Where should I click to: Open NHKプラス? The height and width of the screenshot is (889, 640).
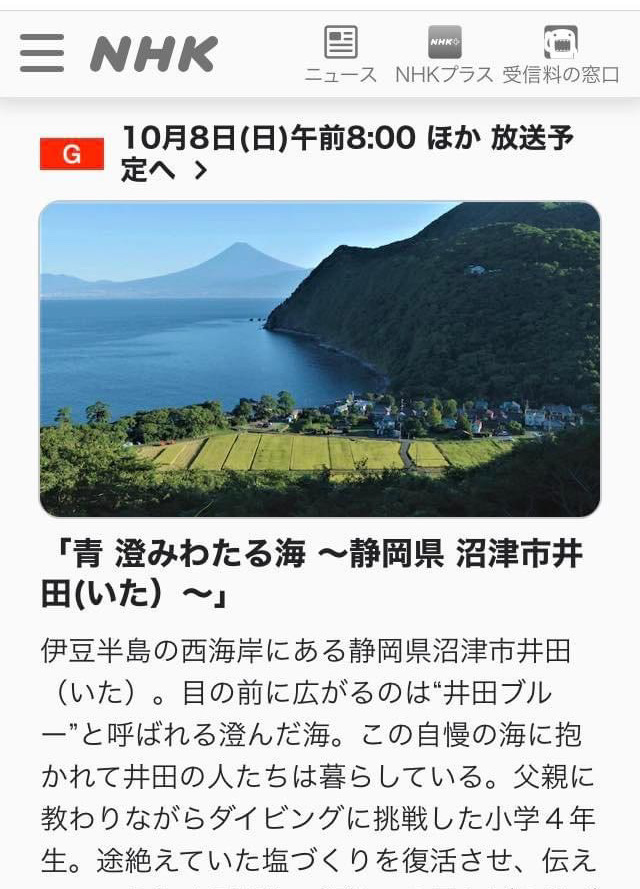tap(444, 55)
